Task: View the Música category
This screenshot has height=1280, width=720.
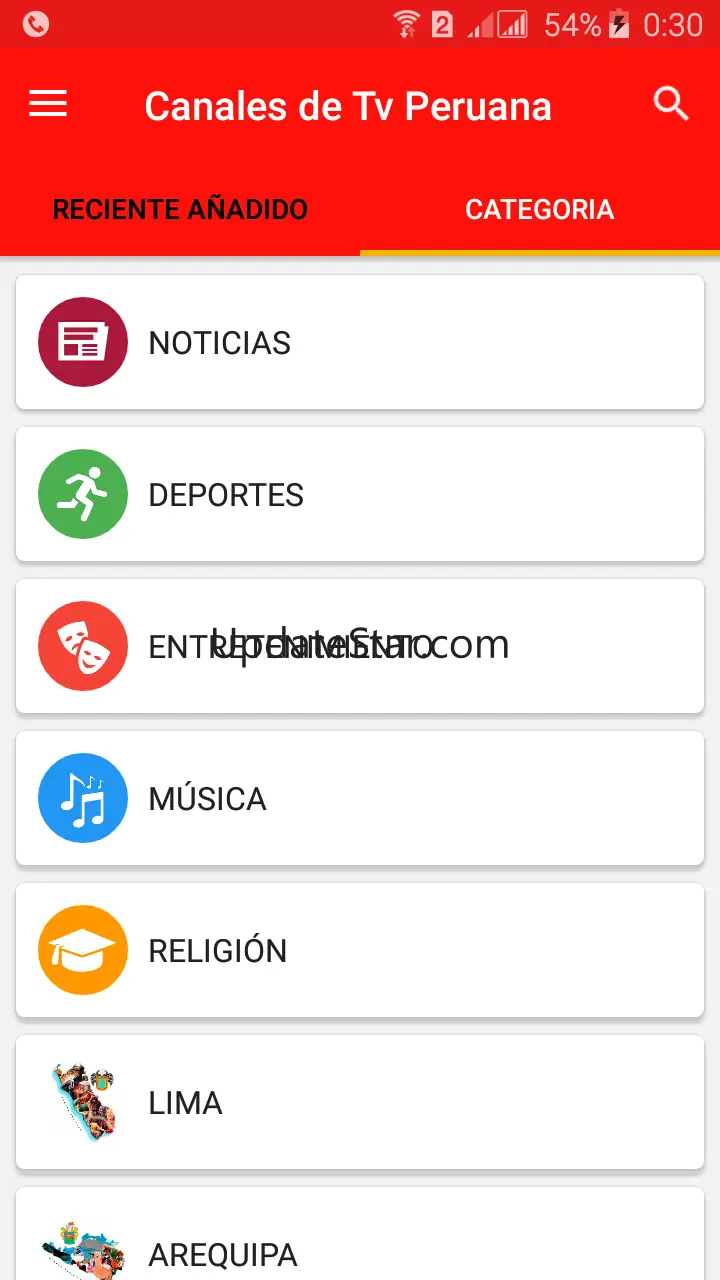Action: pyautogui.click(x=360, y=798)
